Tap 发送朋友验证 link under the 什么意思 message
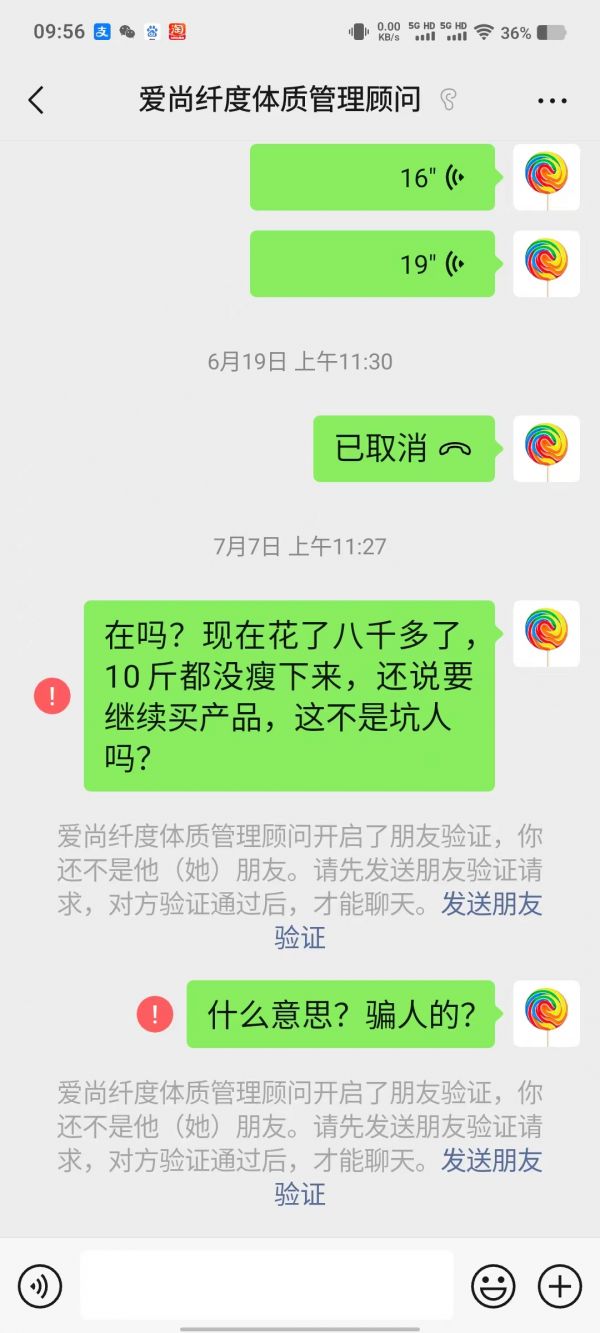 (491, 1161)
